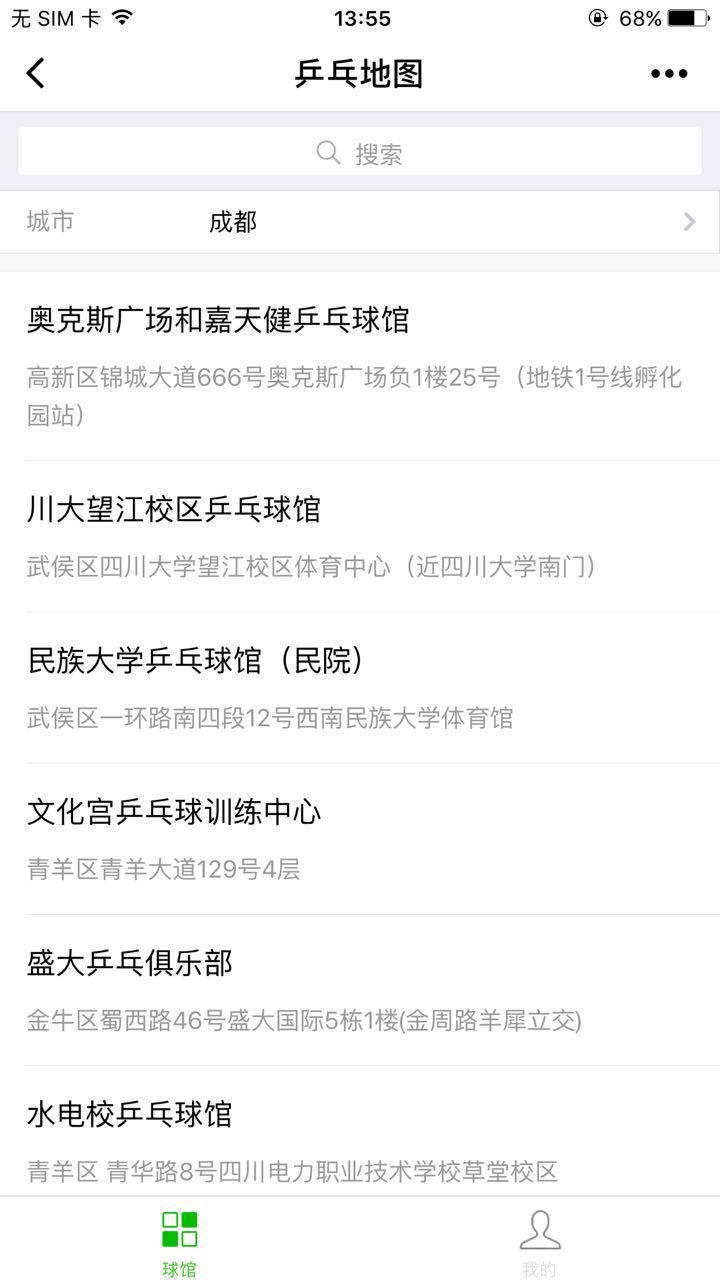
Task: Tap the 水电校乒乓球馆 row
Action: [x=360, y=1138]
